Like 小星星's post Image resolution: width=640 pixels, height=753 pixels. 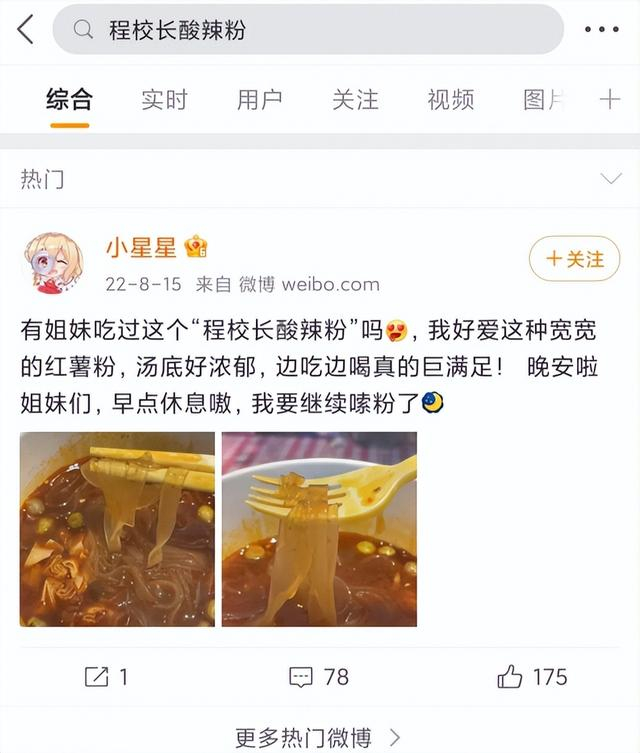pyautogui.click(x=532, y=677)
